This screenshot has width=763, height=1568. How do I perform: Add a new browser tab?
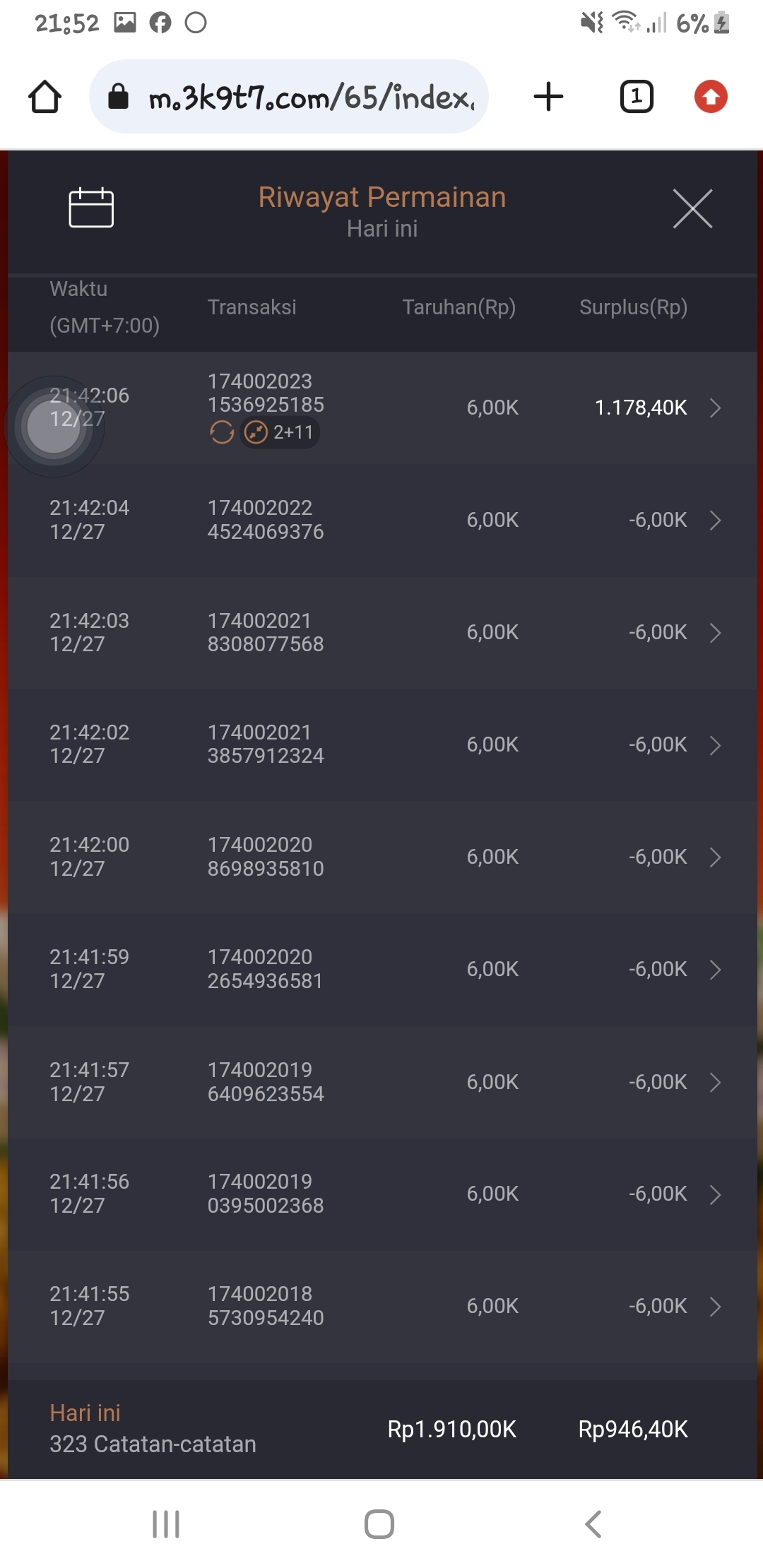coord(548,97)
